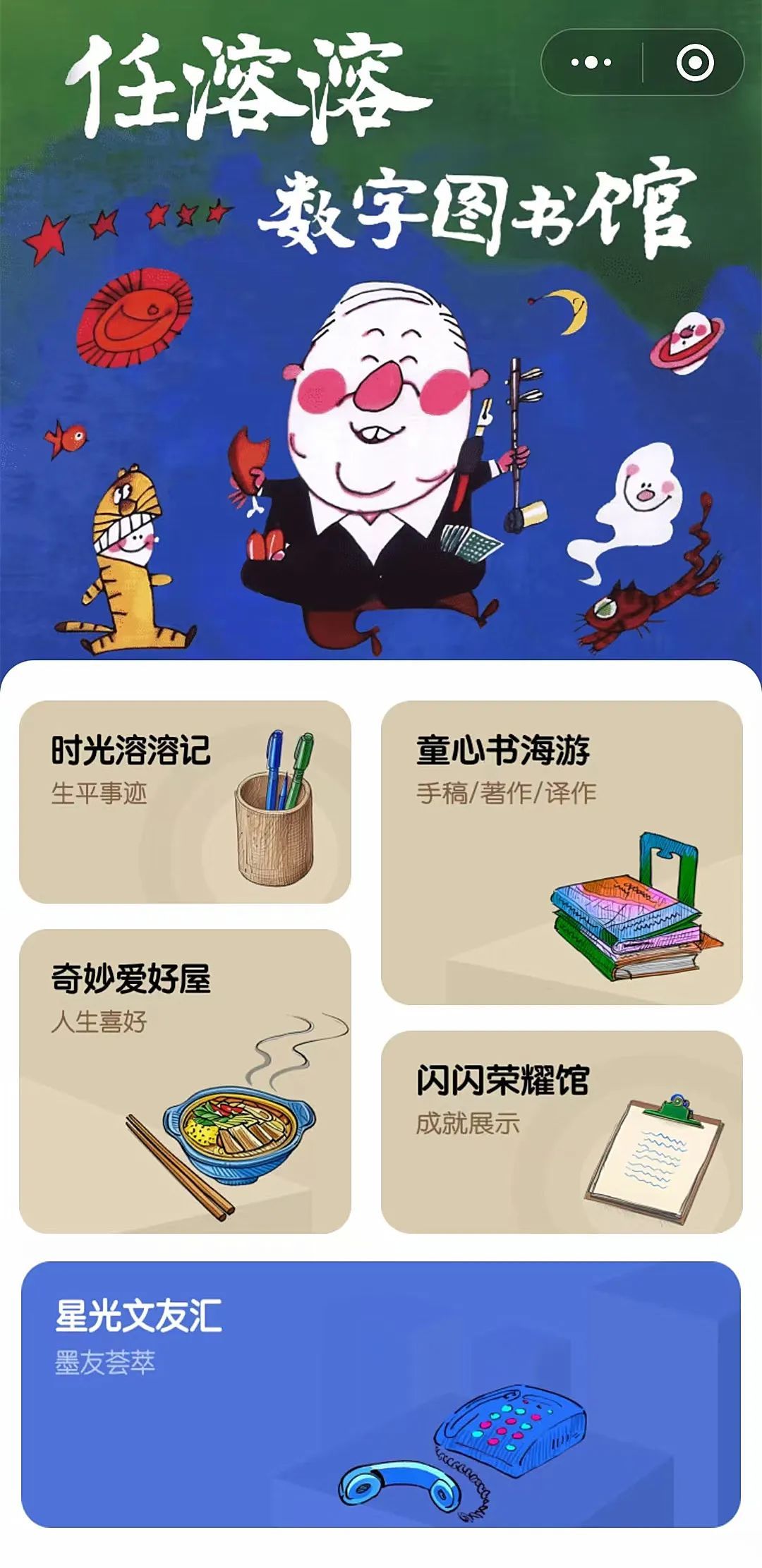The height and width of the screenshot is (1568, 762).
Task: Open the 奇妙爱好屋 hobbies card
Action: point(185,1081)
